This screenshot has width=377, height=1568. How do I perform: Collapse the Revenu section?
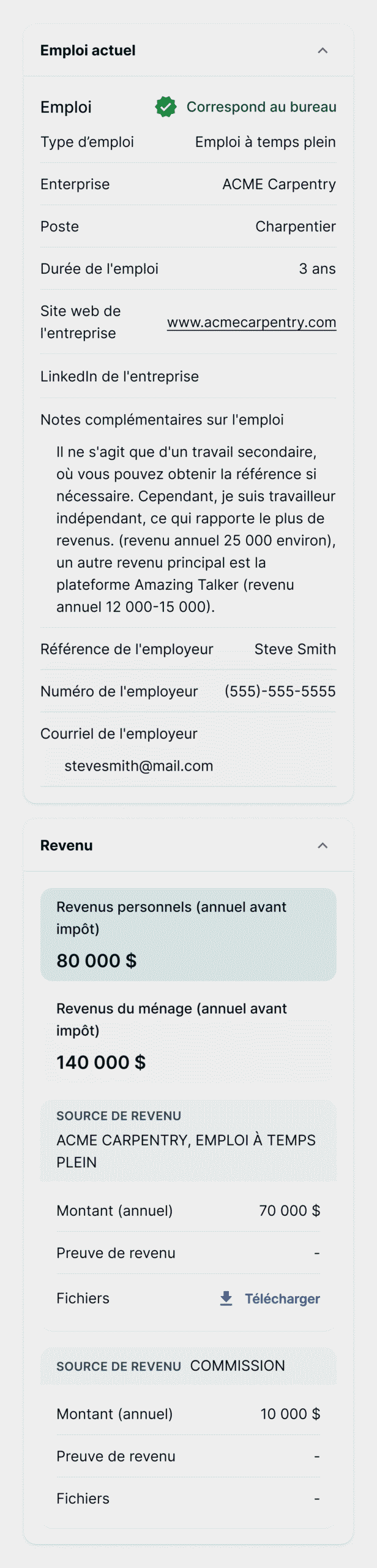323,845
